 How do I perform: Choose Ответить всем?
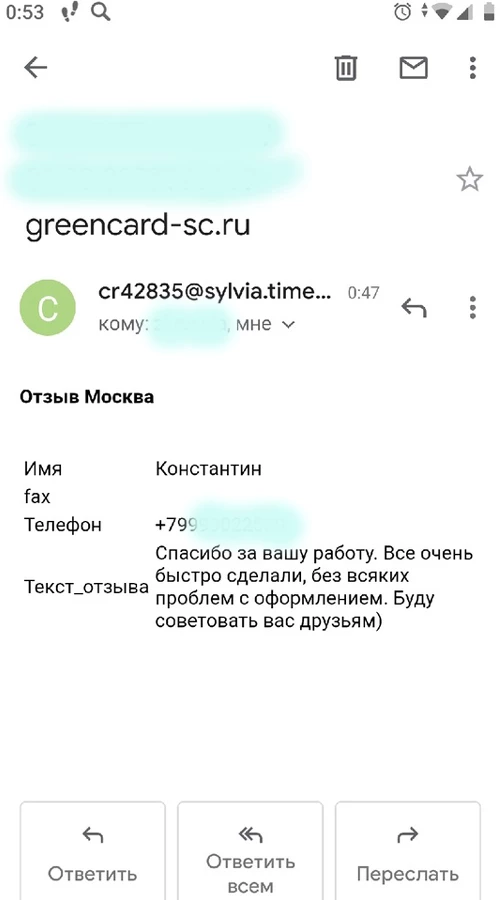coord(250,851)
